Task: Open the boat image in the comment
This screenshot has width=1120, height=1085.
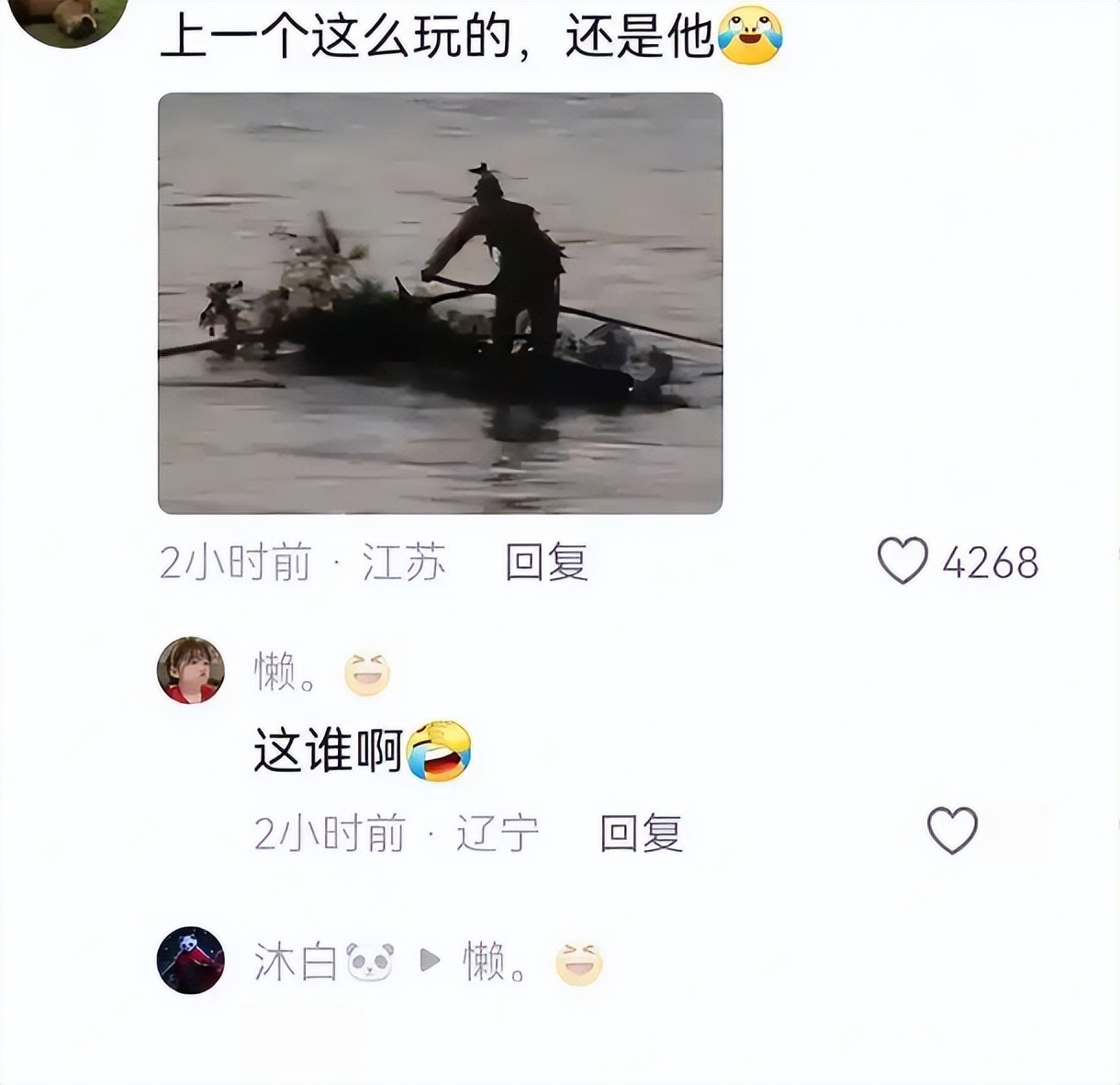Action: (440, 303)
